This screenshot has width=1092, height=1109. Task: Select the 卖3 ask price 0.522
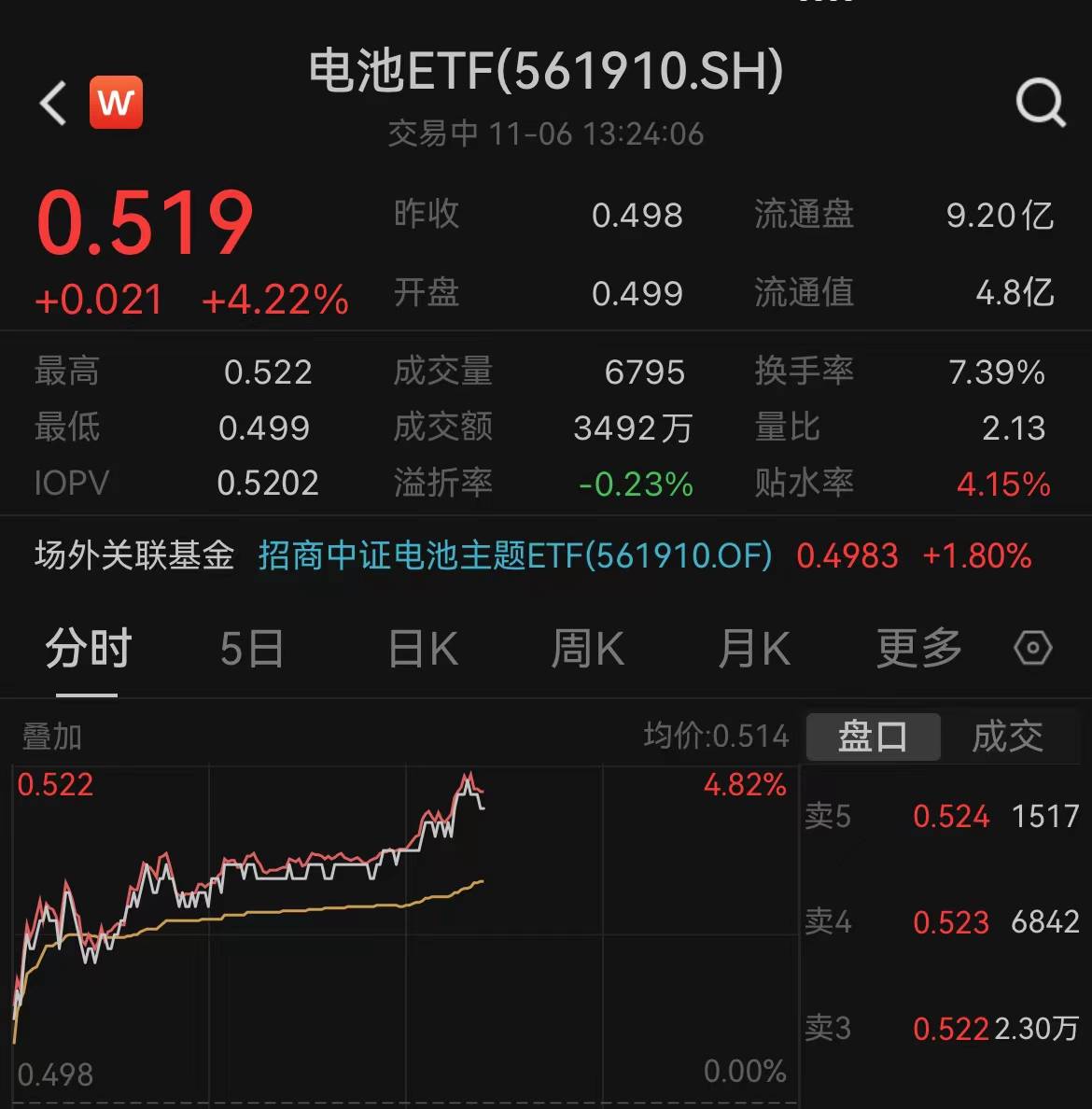(953, 1027)
